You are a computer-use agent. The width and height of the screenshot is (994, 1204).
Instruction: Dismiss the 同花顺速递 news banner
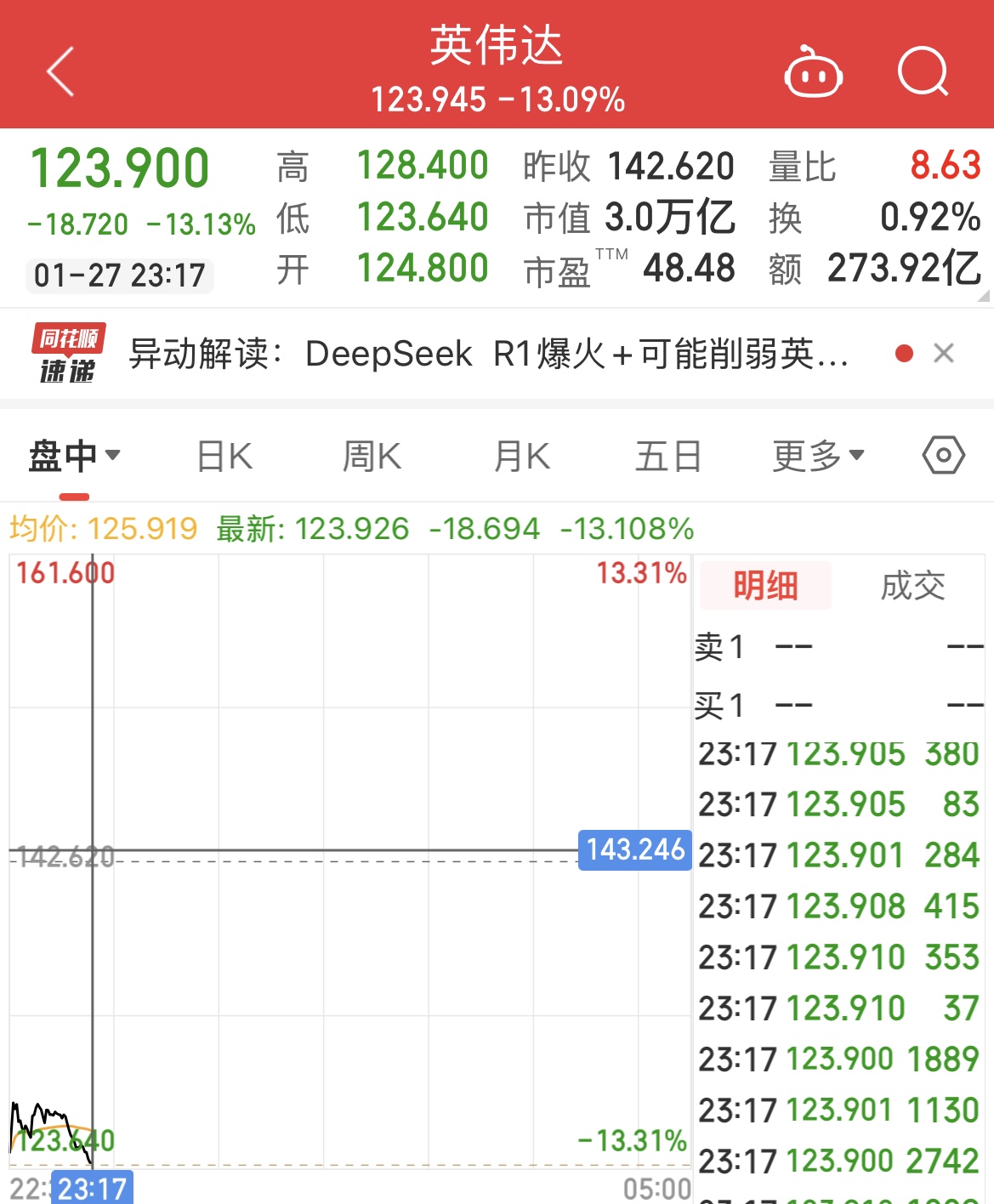click(x=944, y=353)
